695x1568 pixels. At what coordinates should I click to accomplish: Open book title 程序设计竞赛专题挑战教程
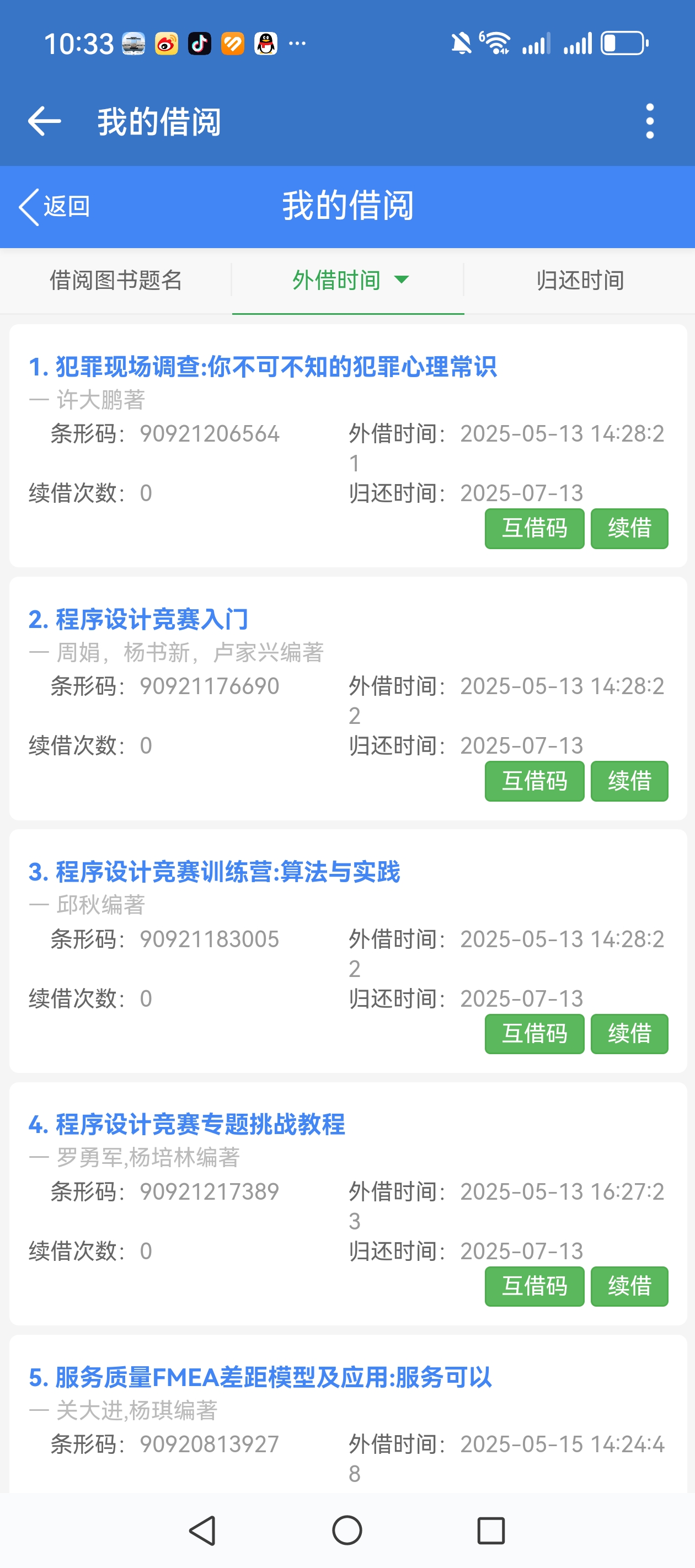(x=187, y=1125)
